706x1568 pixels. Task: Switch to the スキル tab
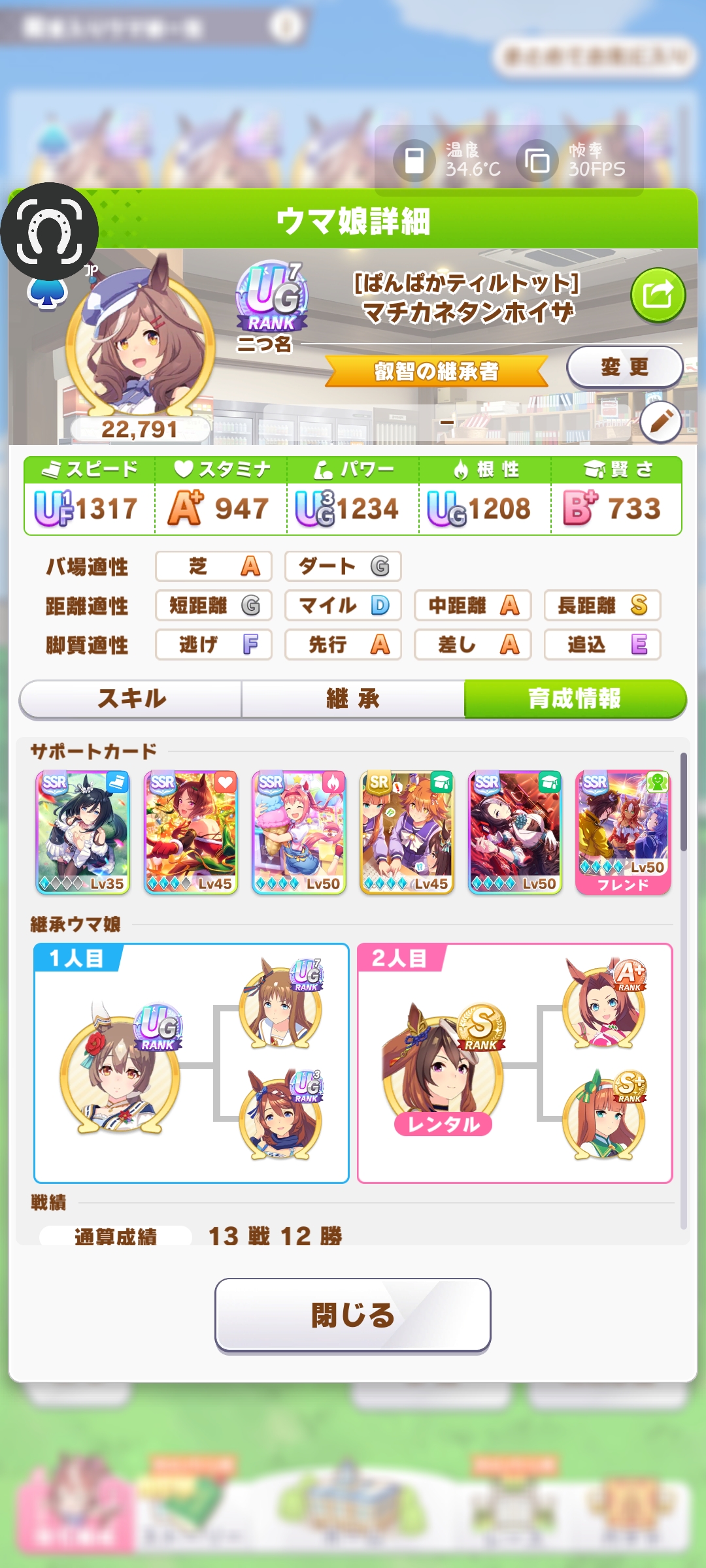[x=131, y=699]
